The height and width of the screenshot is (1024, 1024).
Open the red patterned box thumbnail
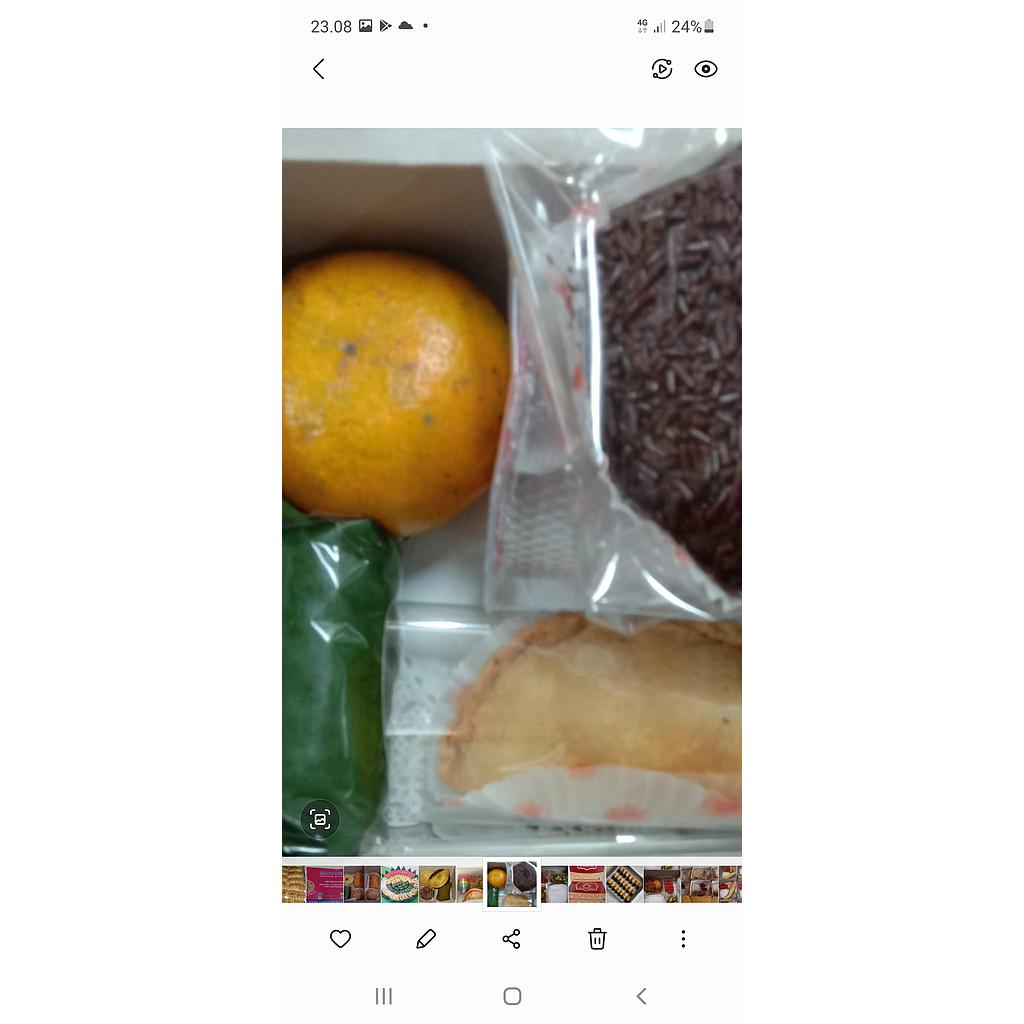click(586, 884)
